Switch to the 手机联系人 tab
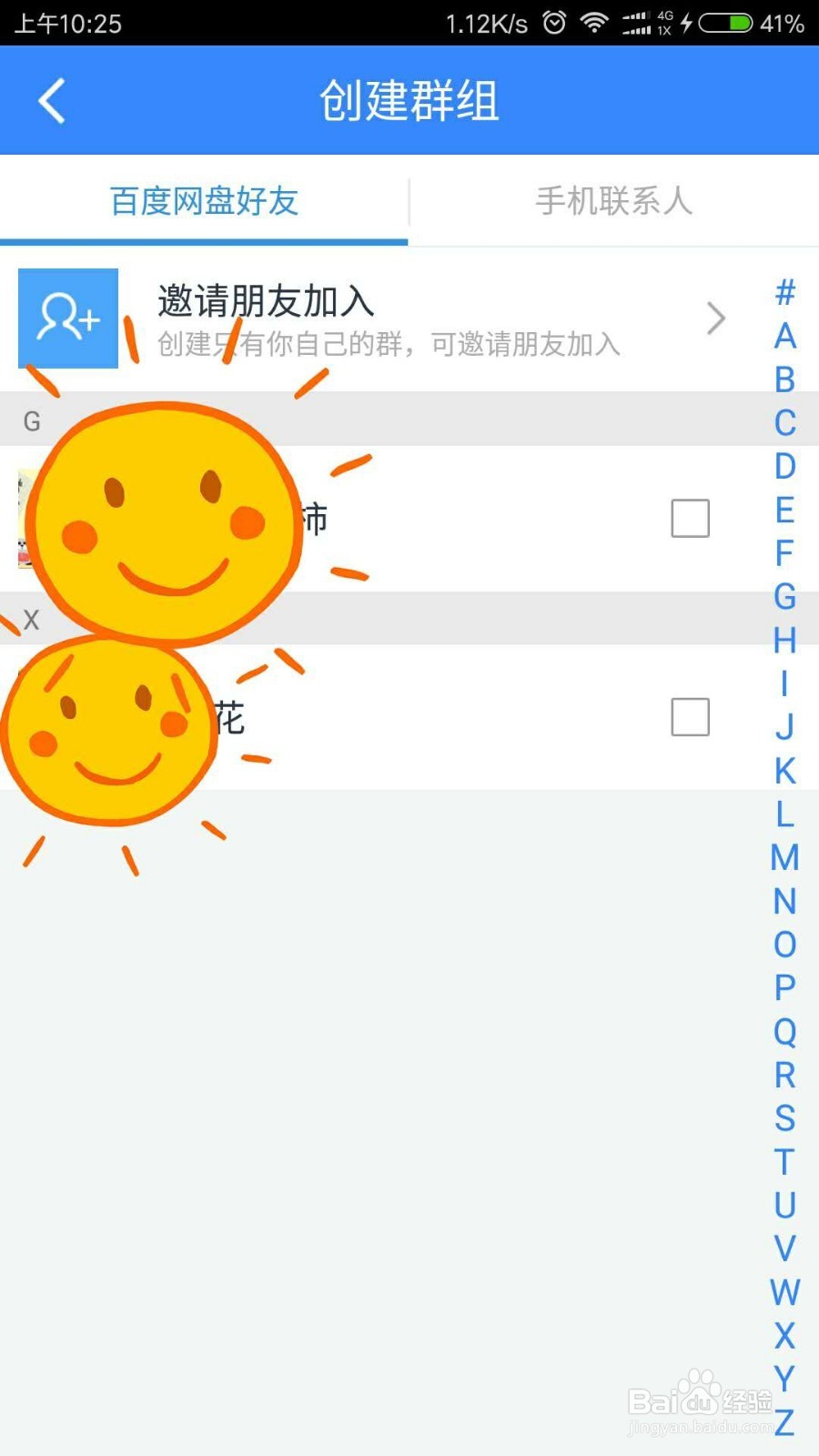This screenshot has width=819, height=1456. pos(614,202)
